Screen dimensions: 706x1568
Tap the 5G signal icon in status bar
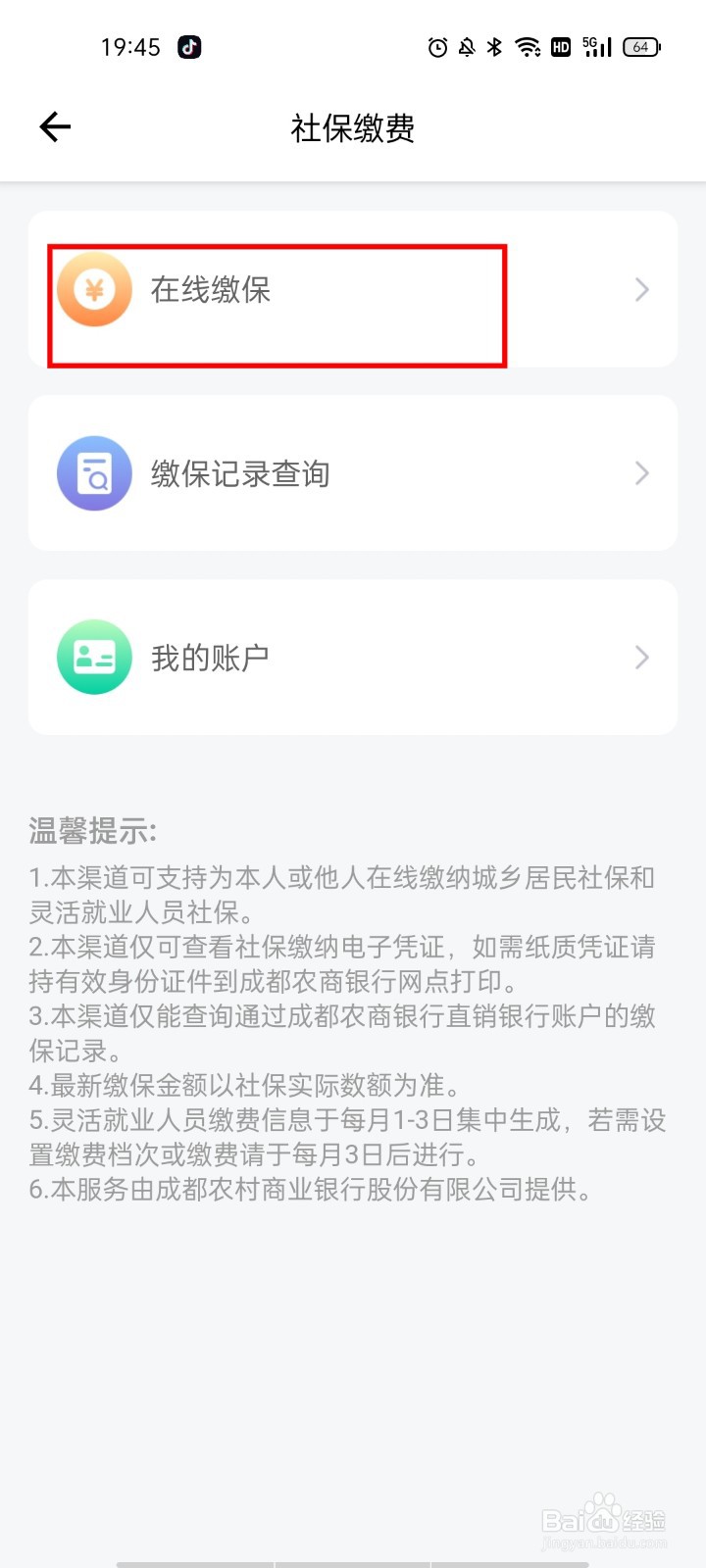[x=595, y=46]
